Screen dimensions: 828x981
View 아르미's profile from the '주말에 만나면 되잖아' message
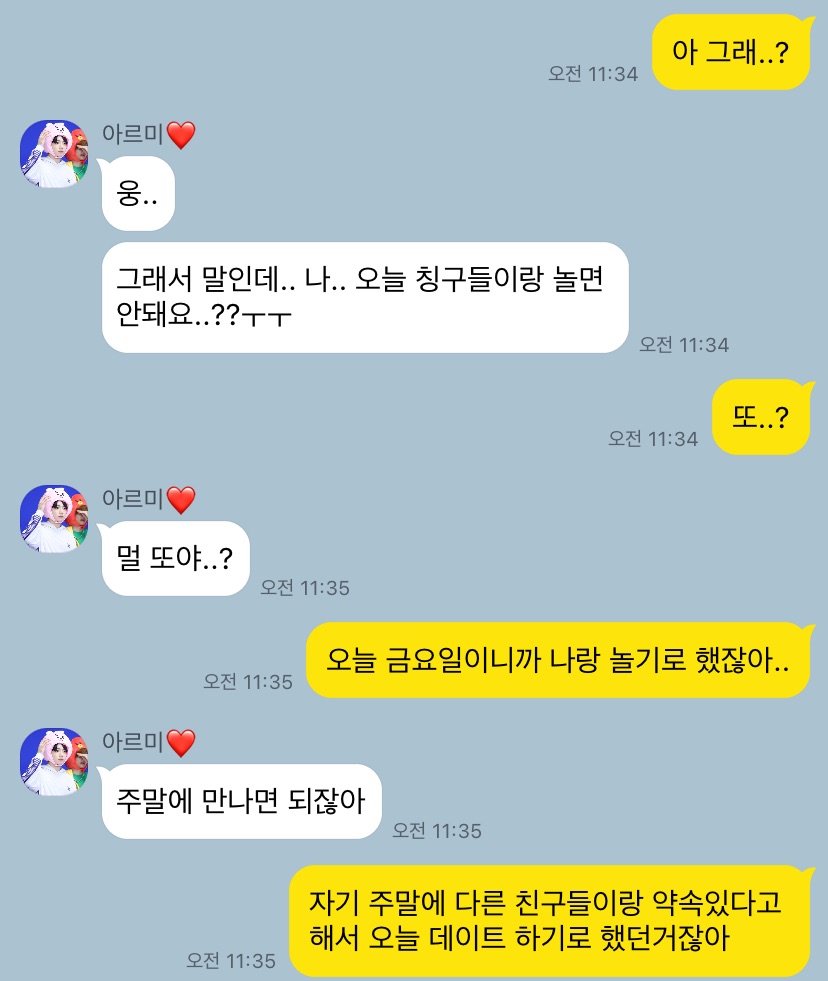54,762
